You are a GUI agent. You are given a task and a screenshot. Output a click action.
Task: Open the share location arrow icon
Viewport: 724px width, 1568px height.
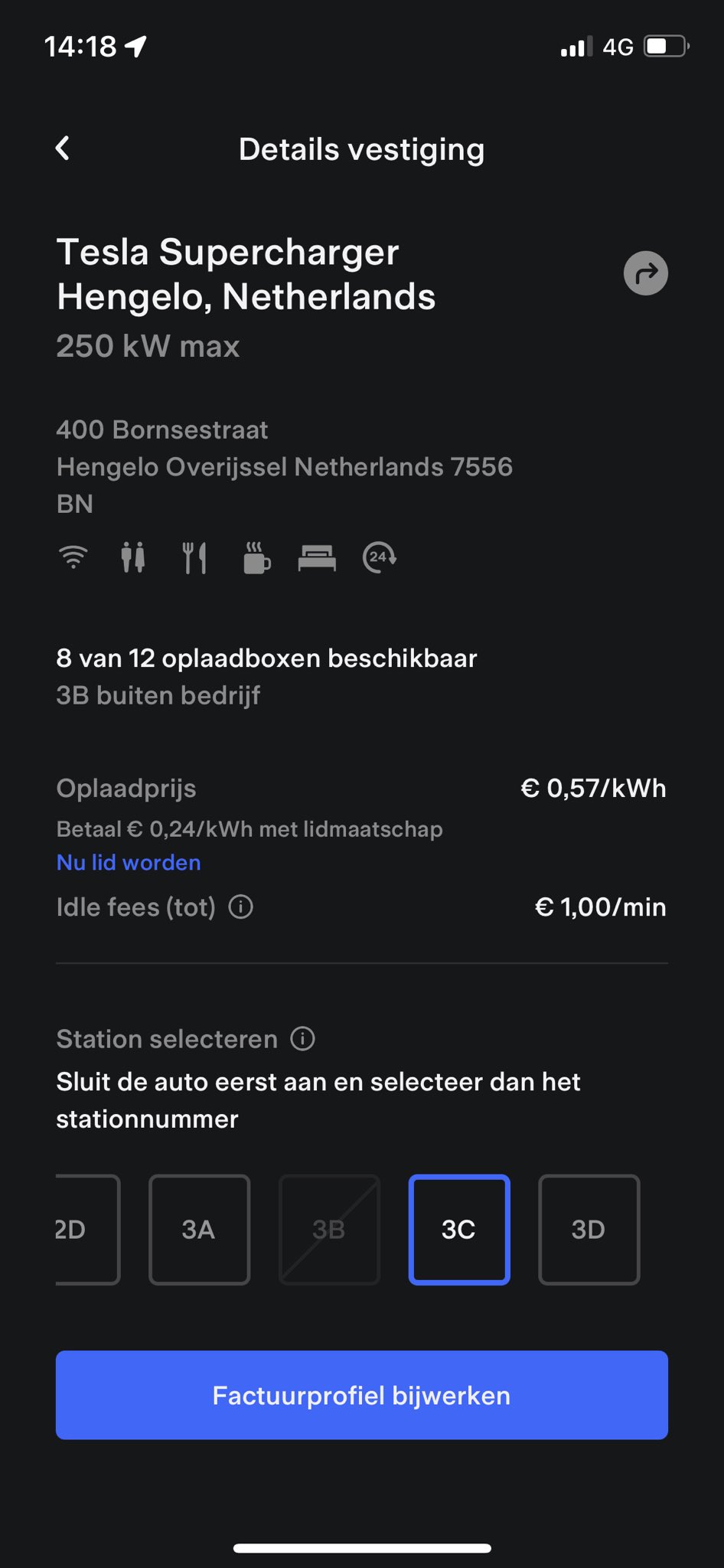(x=644, y=273)
